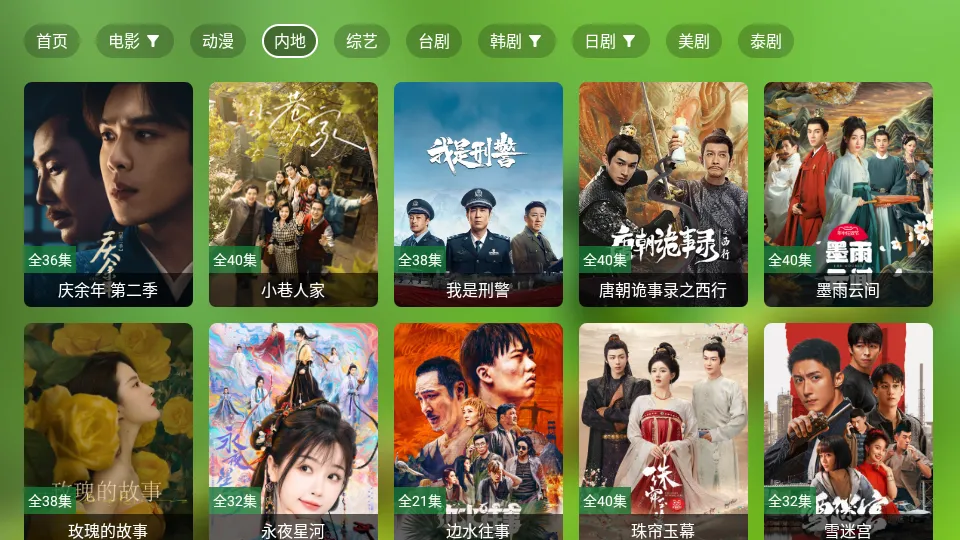Go to the 综艺 category
The height and width of the screenshot is (540, 960).
click(362, 41)
